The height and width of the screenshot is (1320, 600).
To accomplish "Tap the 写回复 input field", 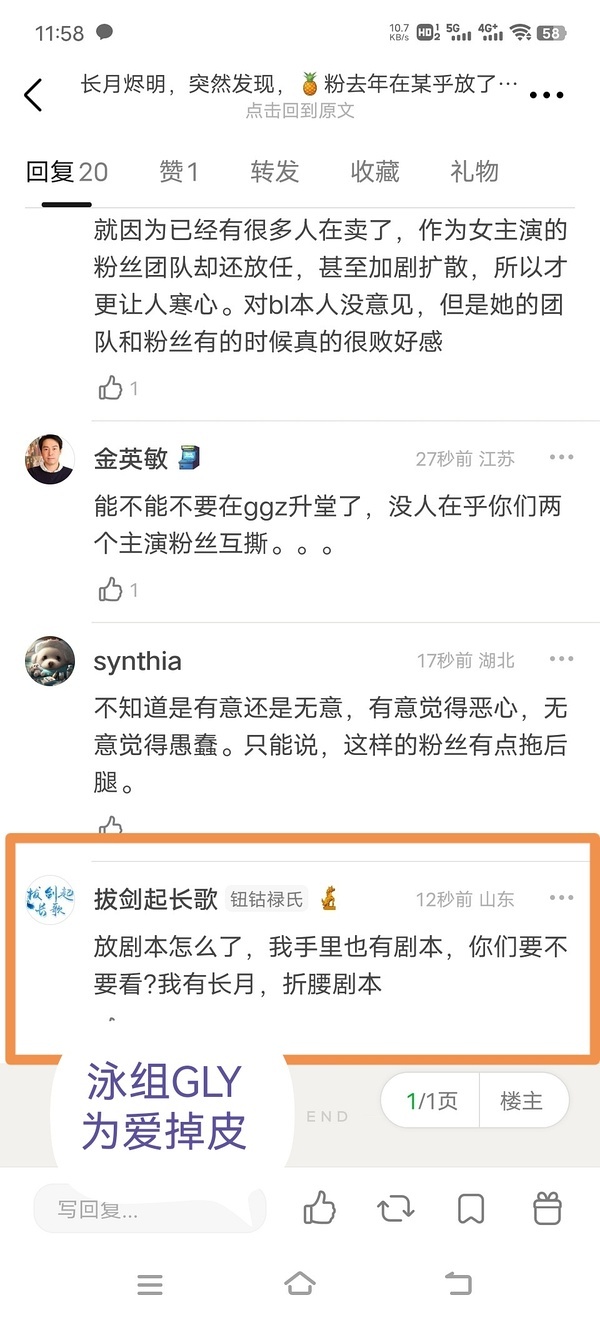I will click(150, 1210).
